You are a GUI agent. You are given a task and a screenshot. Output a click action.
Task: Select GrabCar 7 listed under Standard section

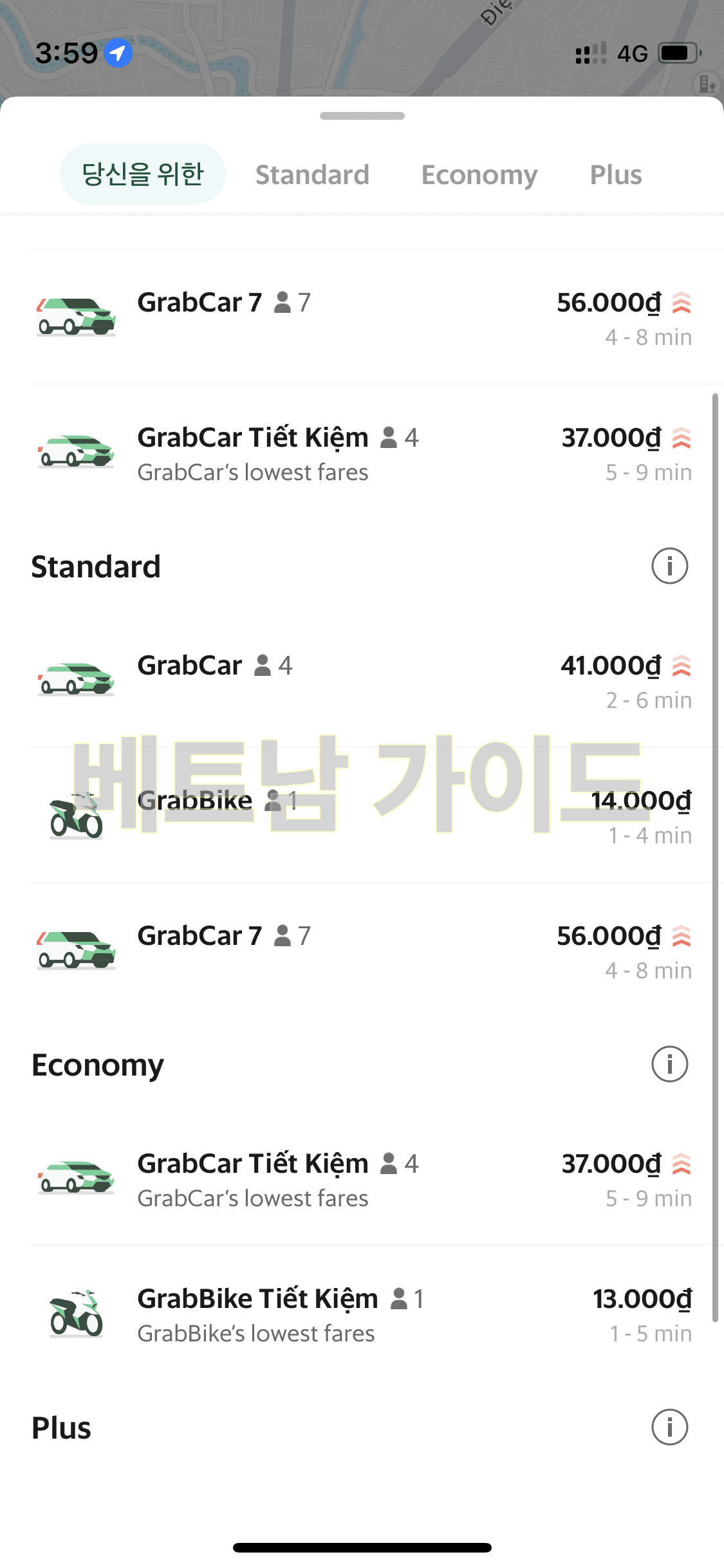362,951
